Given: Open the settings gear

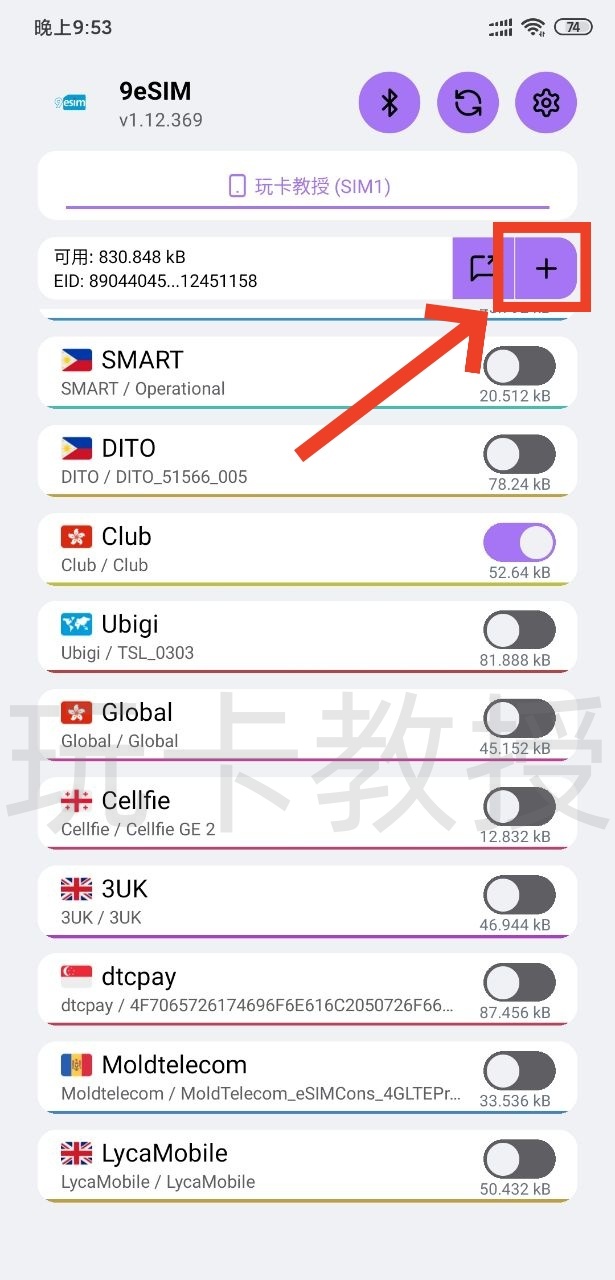Looking at the screenshot, I should 546,102.
